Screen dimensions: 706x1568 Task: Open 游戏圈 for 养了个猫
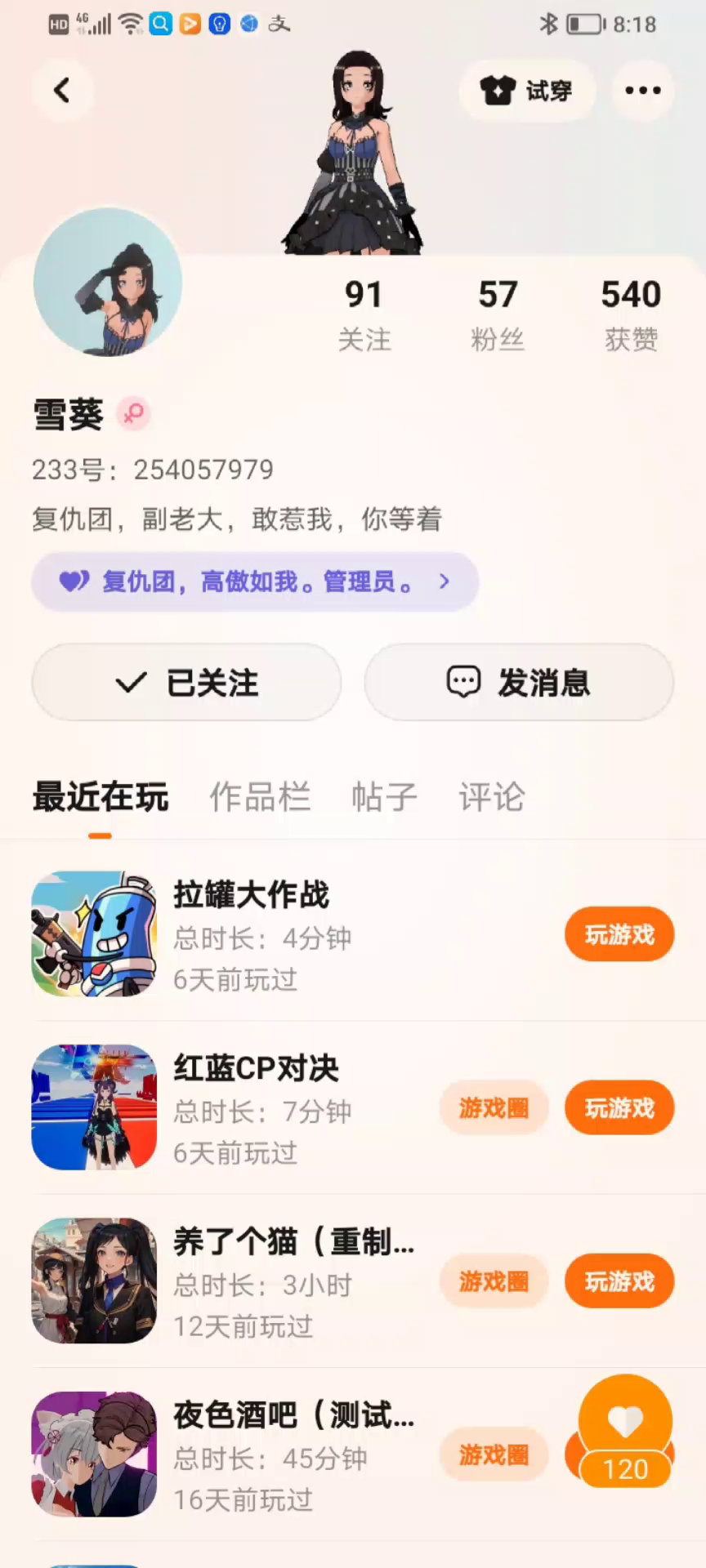click(494, 1281)
